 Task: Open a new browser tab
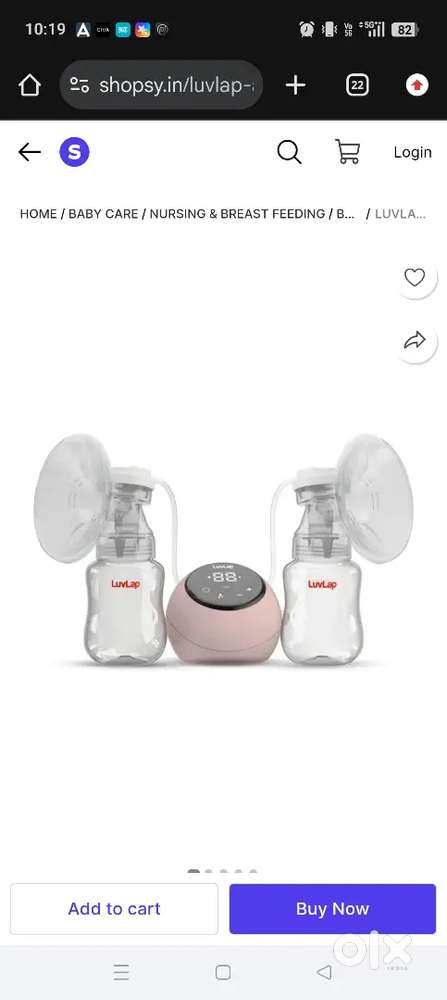point(295,85)
